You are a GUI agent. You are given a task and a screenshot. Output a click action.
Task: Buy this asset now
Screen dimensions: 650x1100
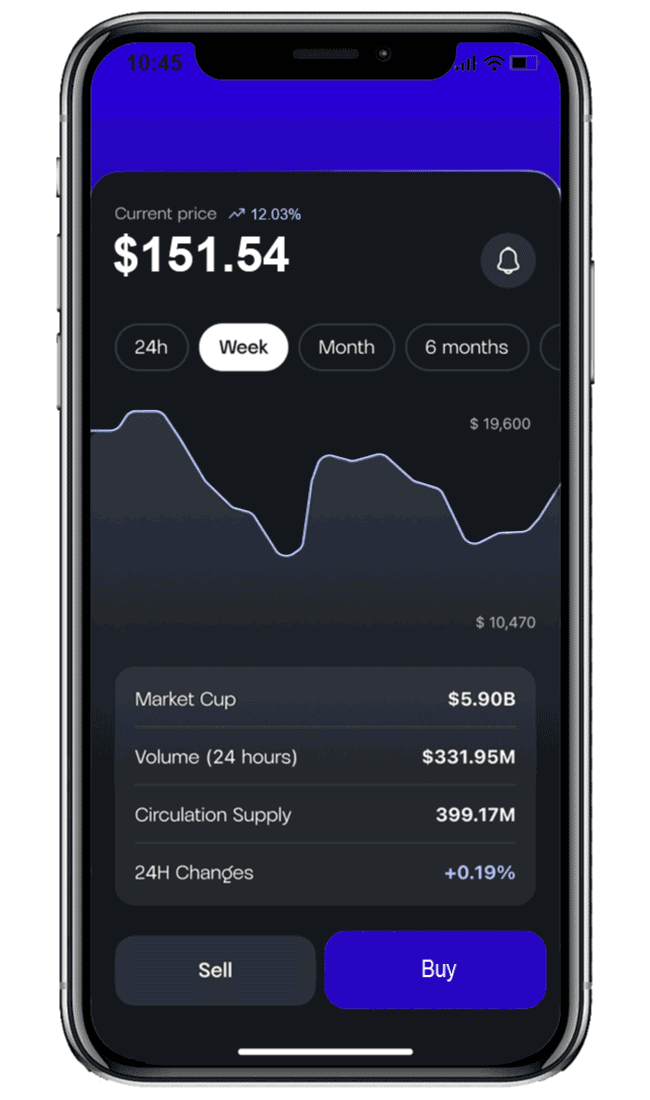(436, 969)
